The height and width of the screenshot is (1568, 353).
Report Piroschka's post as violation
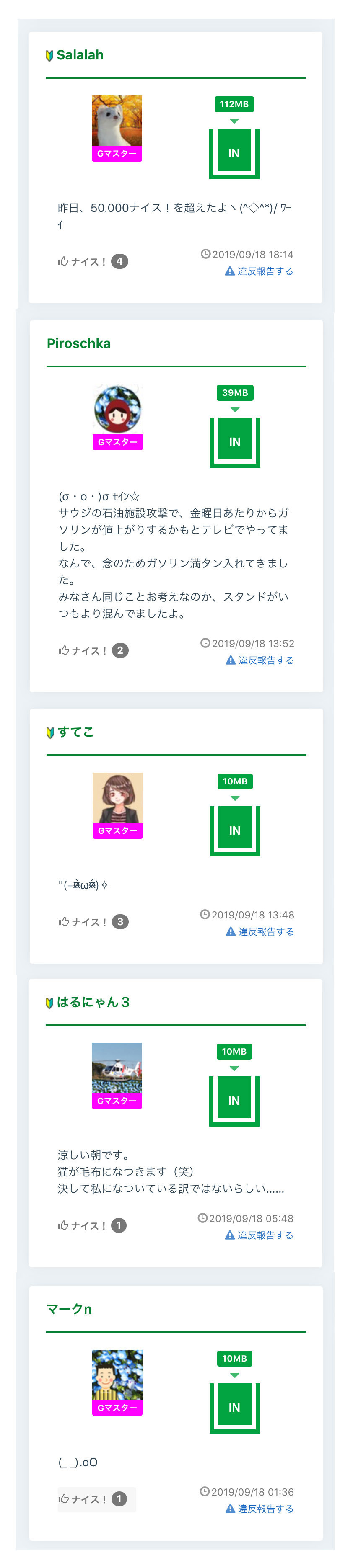pos(260,660)
